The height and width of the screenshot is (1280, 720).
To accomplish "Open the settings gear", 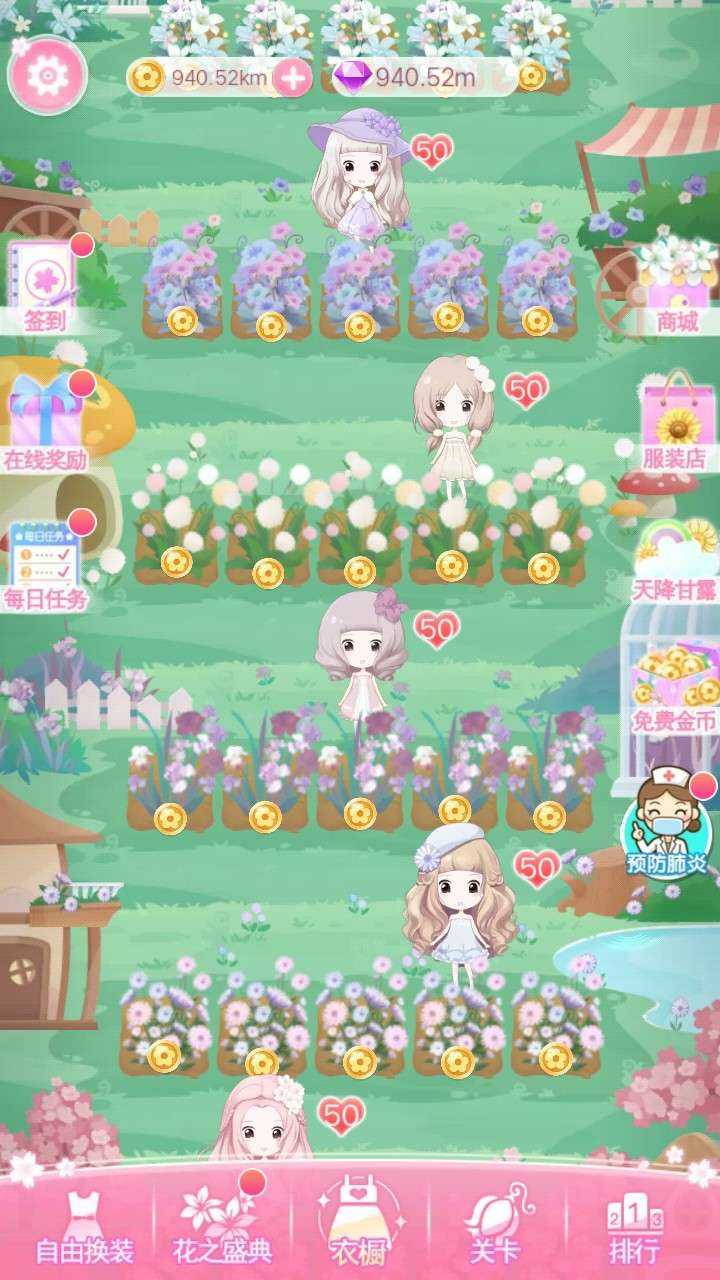I will click(46, 75).
